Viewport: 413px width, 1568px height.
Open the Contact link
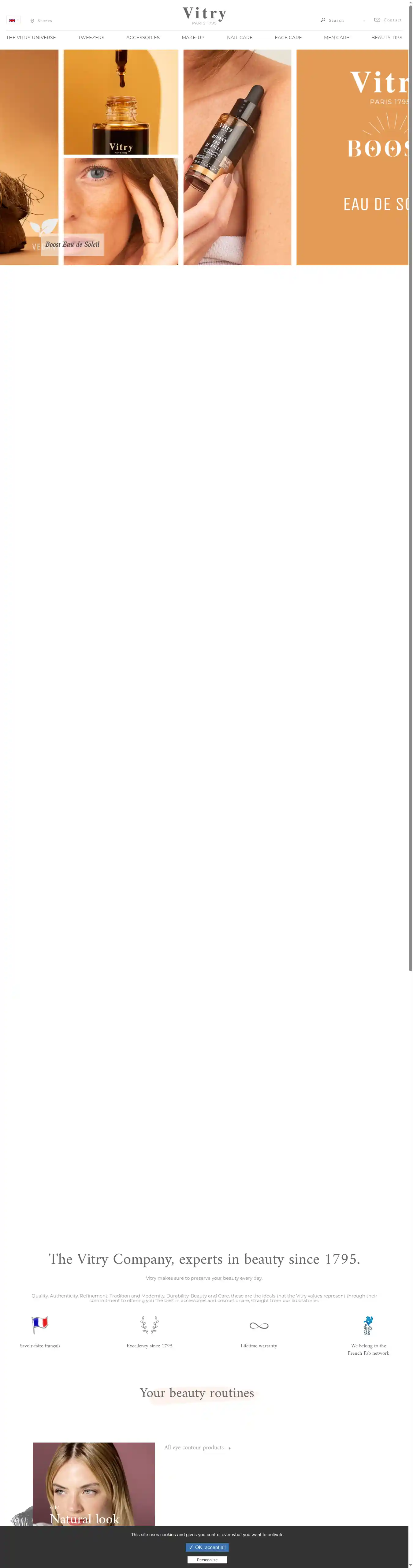(x=388, y=20)
